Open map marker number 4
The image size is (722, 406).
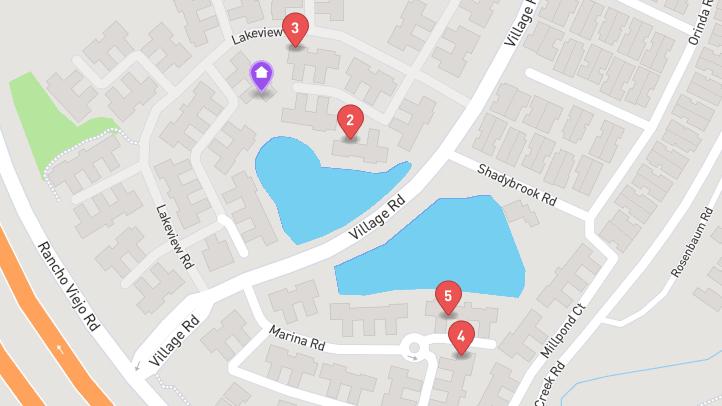click(x=460, y=336)
